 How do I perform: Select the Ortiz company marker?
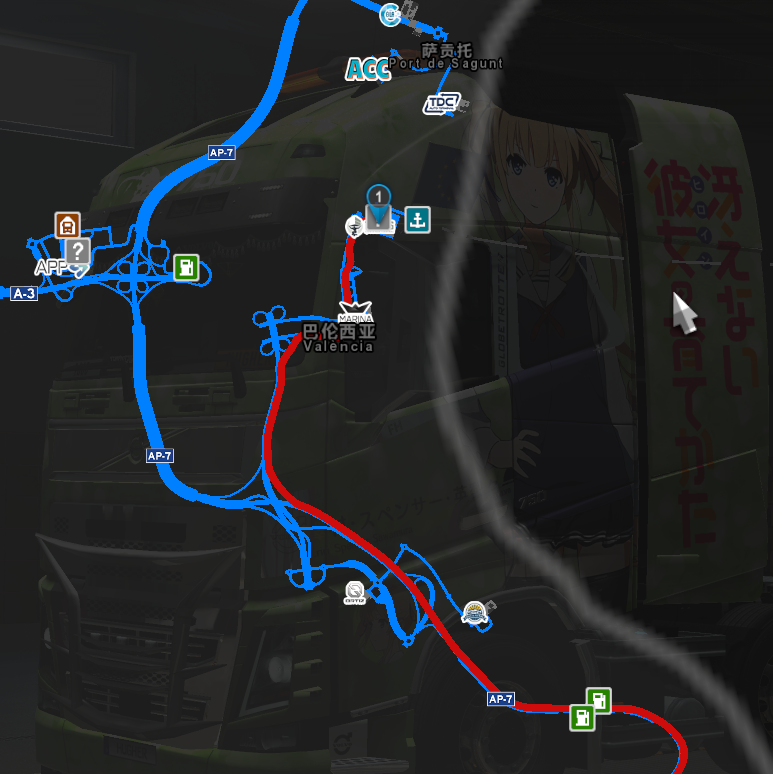coord(355,593)
